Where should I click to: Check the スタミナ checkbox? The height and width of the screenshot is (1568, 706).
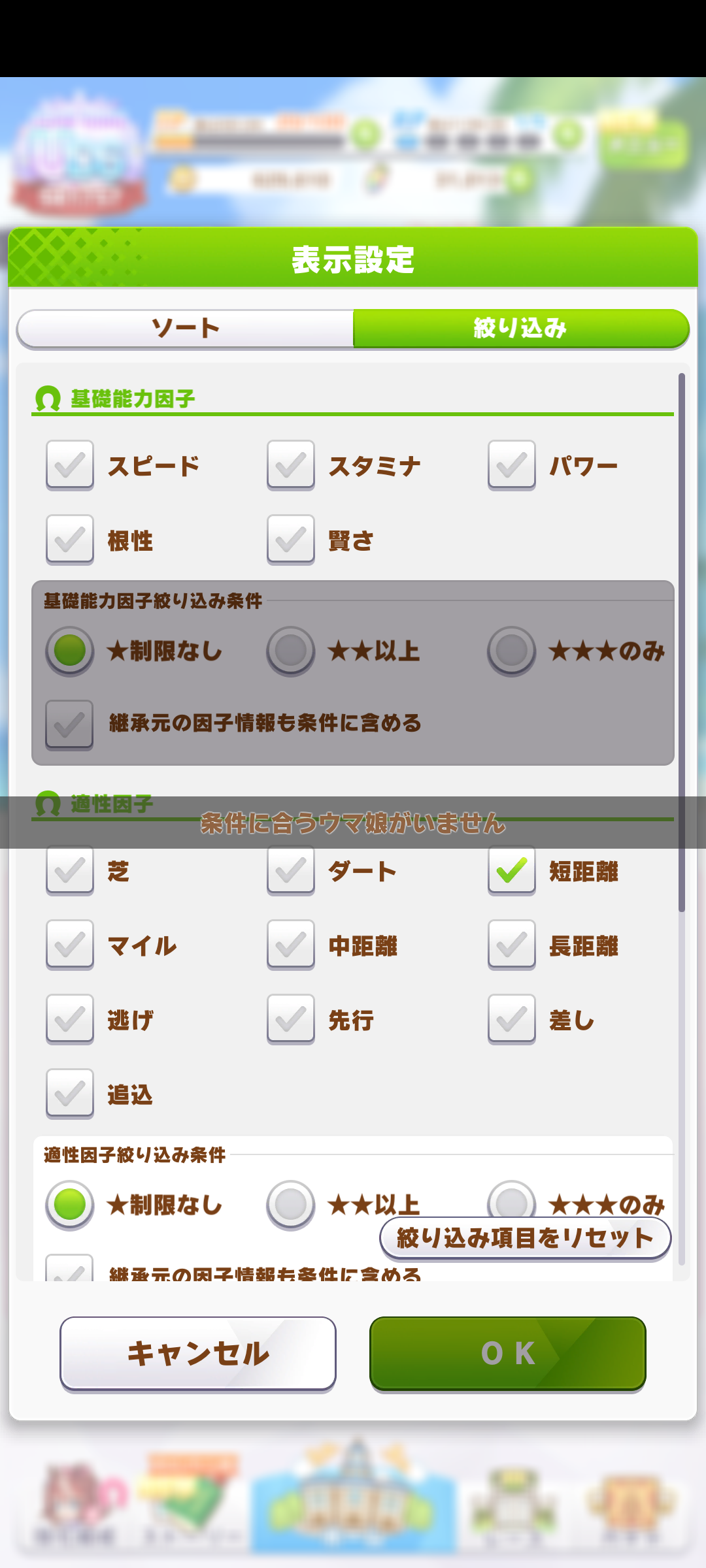tap(291, 465)
